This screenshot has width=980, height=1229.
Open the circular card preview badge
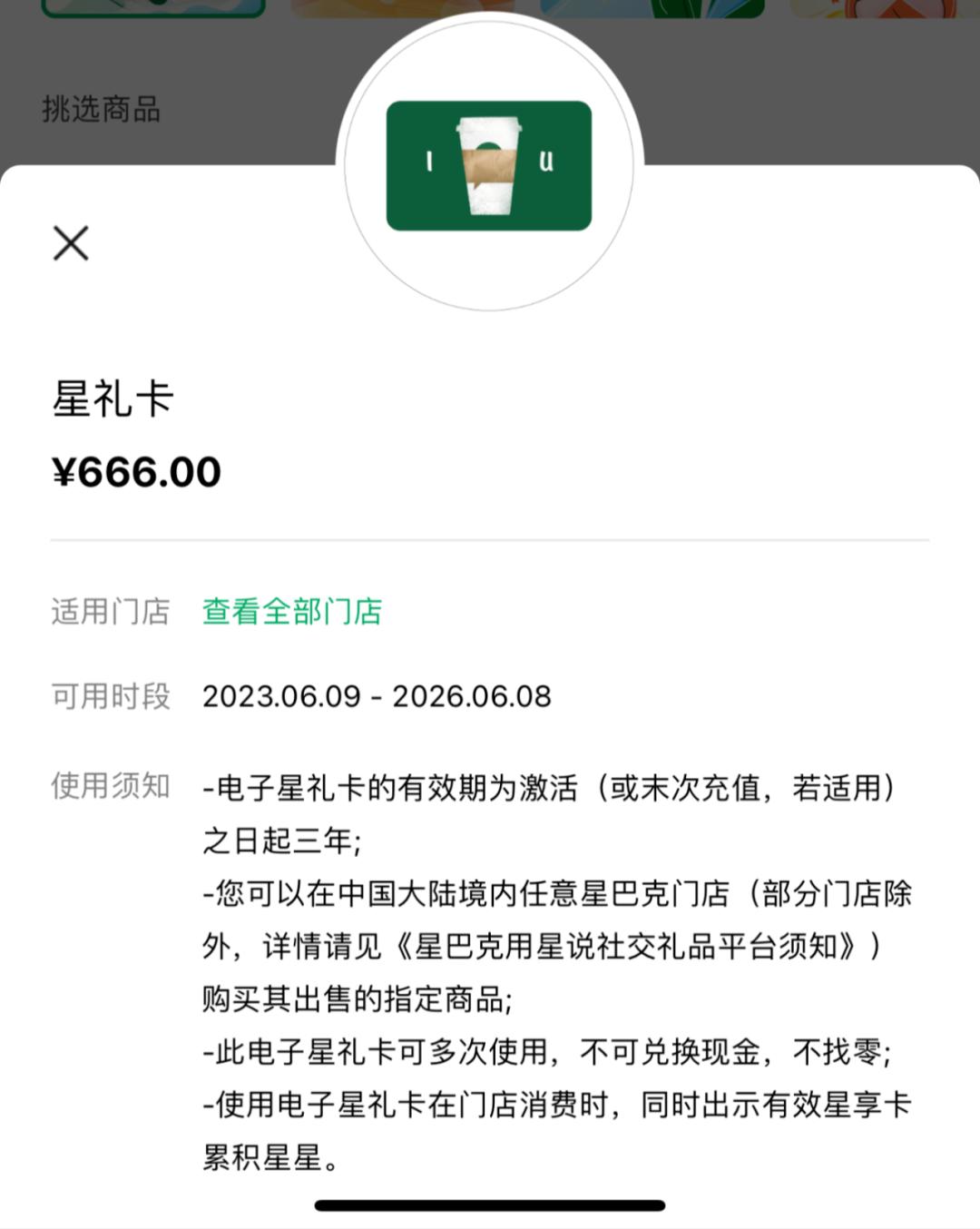(488, 168)
